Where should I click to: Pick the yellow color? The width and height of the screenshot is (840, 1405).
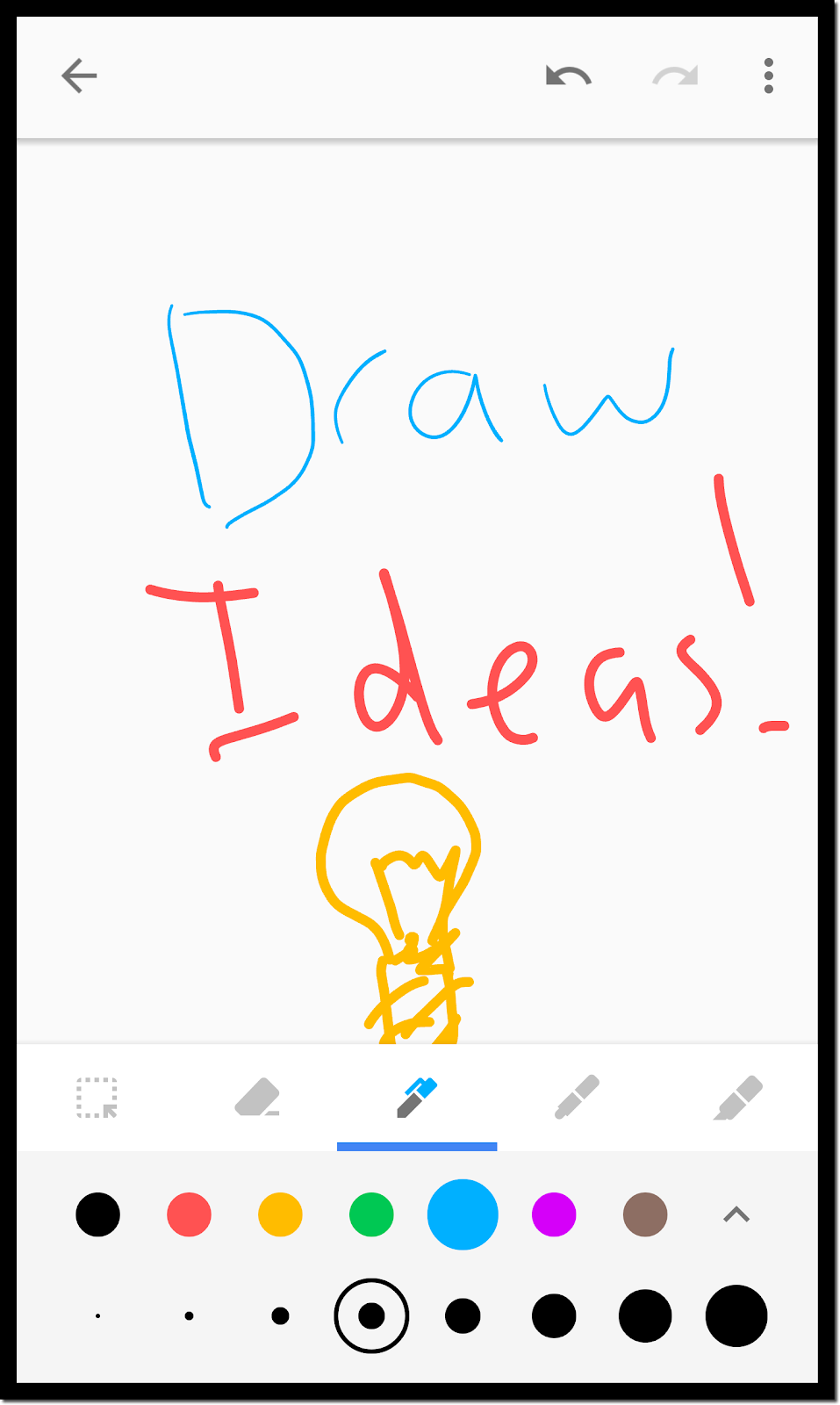pyautogui.click(x=281, y=1214)
